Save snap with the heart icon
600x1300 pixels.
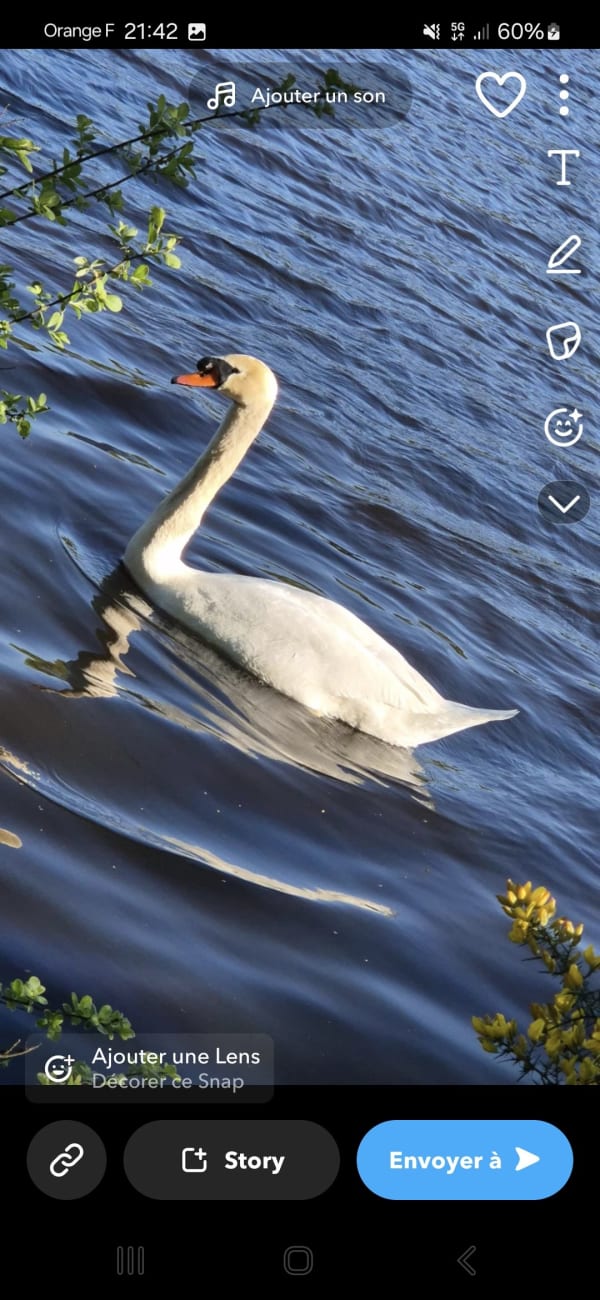pyautogui.click(x=500, y=94)
